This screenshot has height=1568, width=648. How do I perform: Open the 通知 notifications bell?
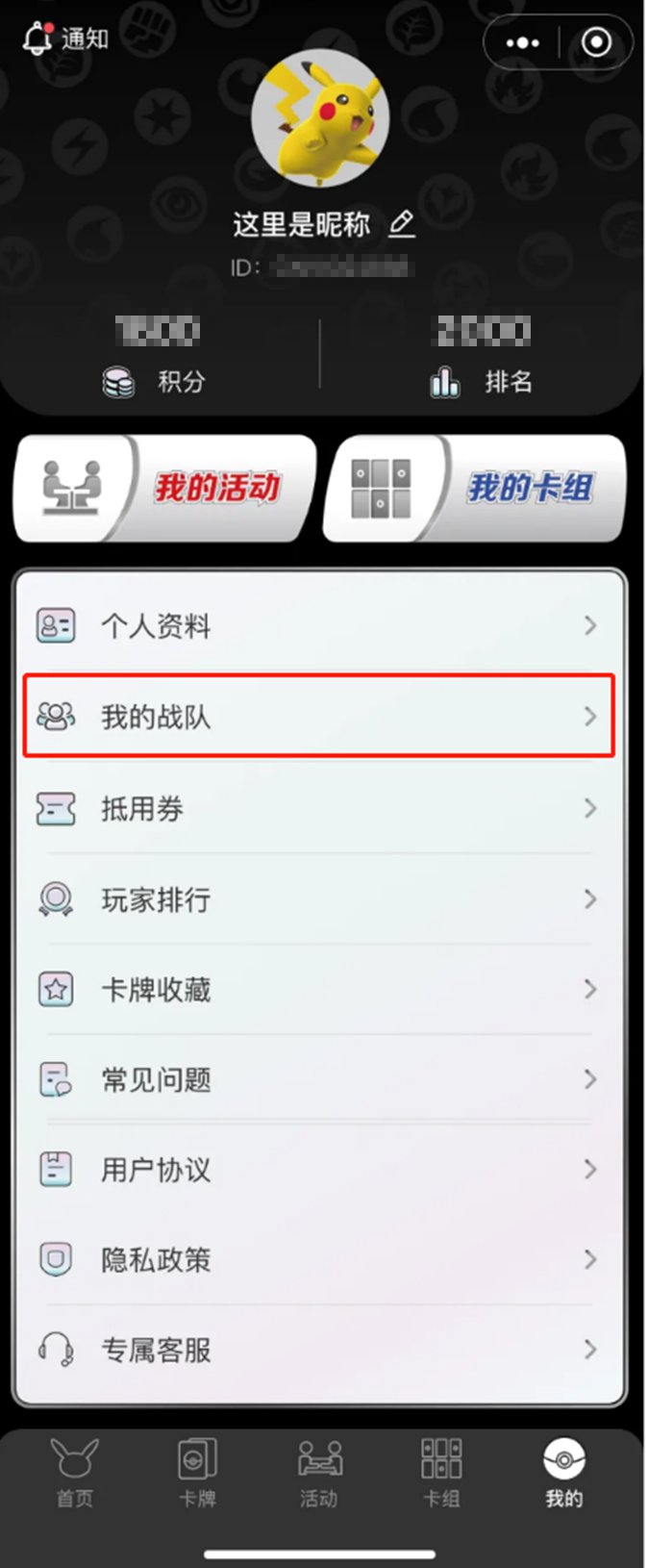pyautogui.click(x=63, y=38)
